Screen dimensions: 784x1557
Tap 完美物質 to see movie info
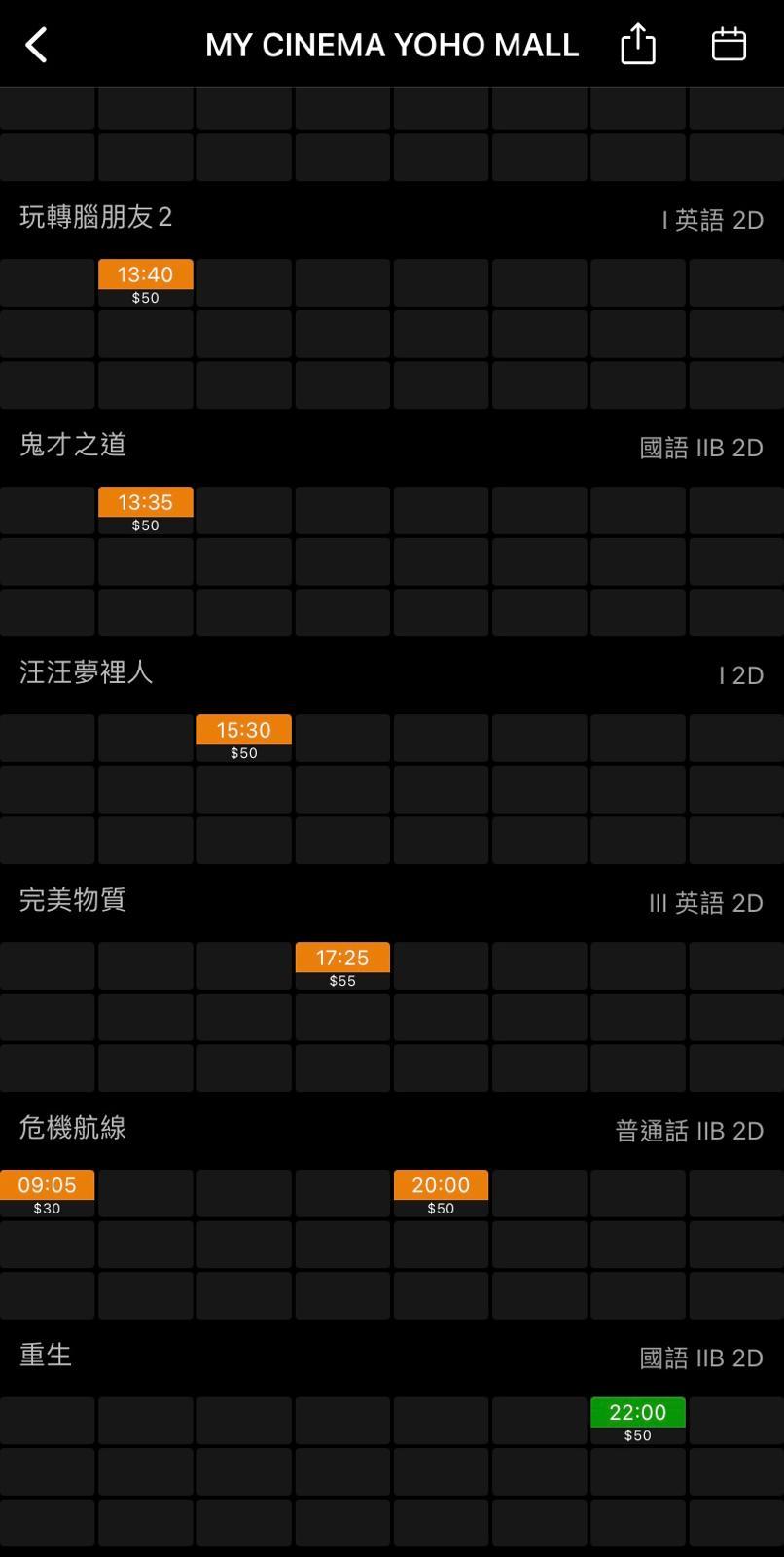pyautogui.click(x=72, y=901)
